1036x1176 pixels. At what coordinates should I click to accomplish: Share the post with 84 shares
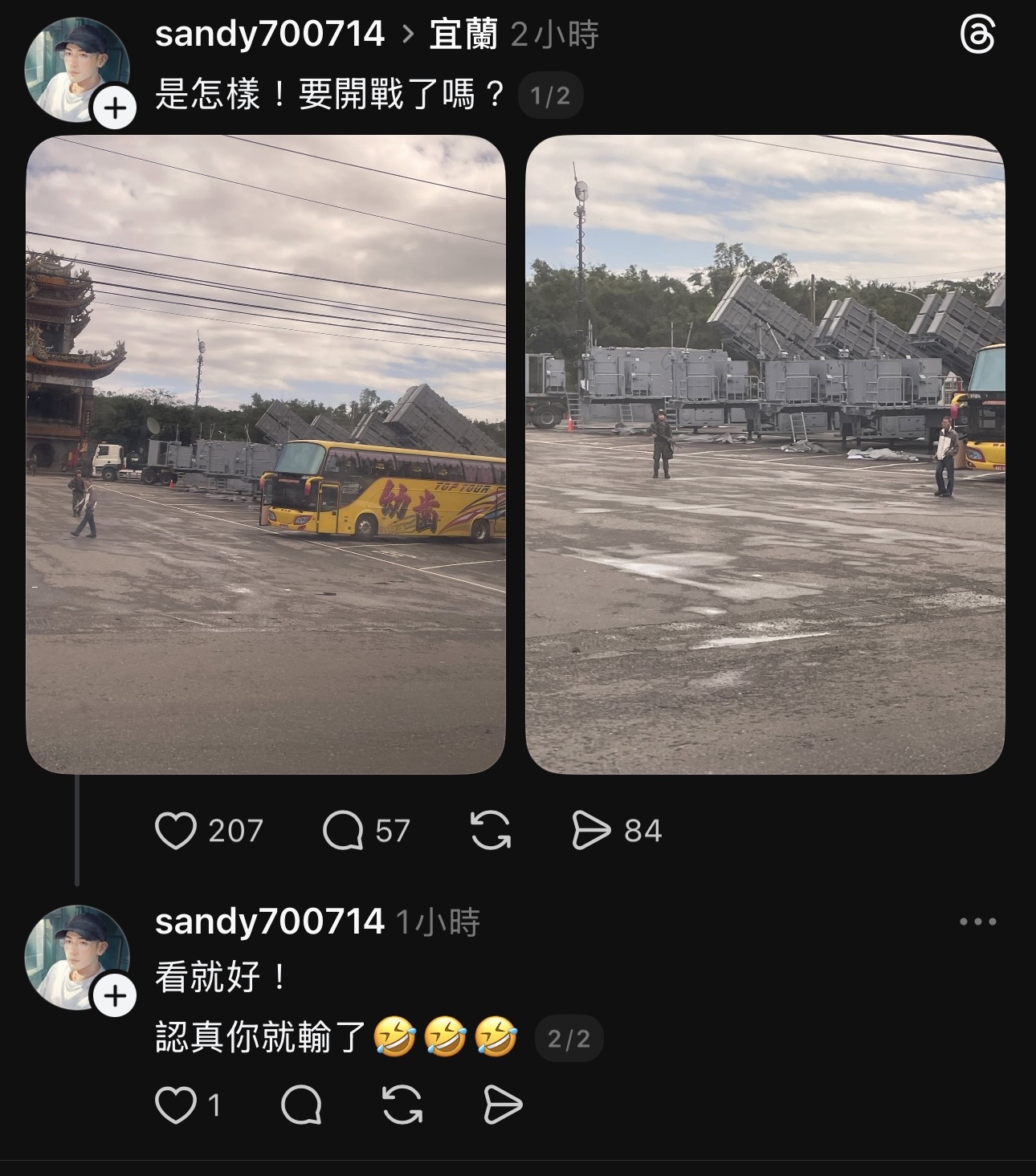(x=591, y=831)
